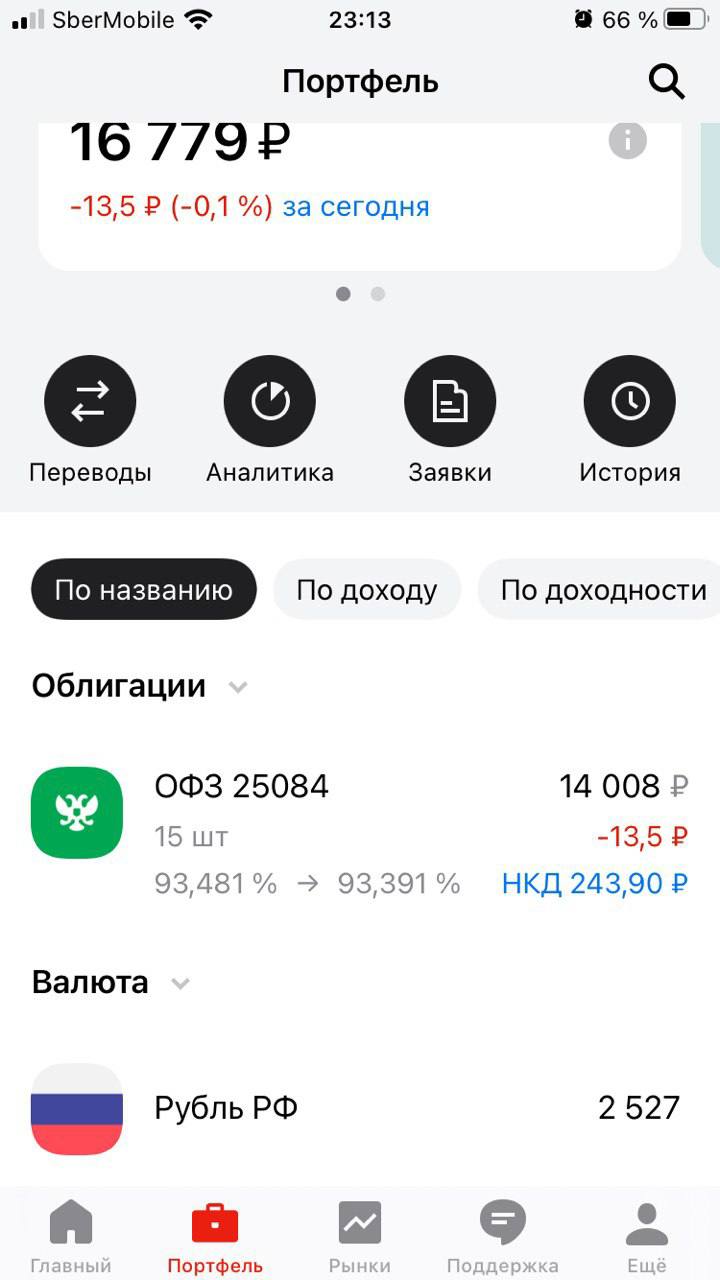Tap the info icon on portfolio card
This screenshot has height=1280, width=720.
point(628,140)
